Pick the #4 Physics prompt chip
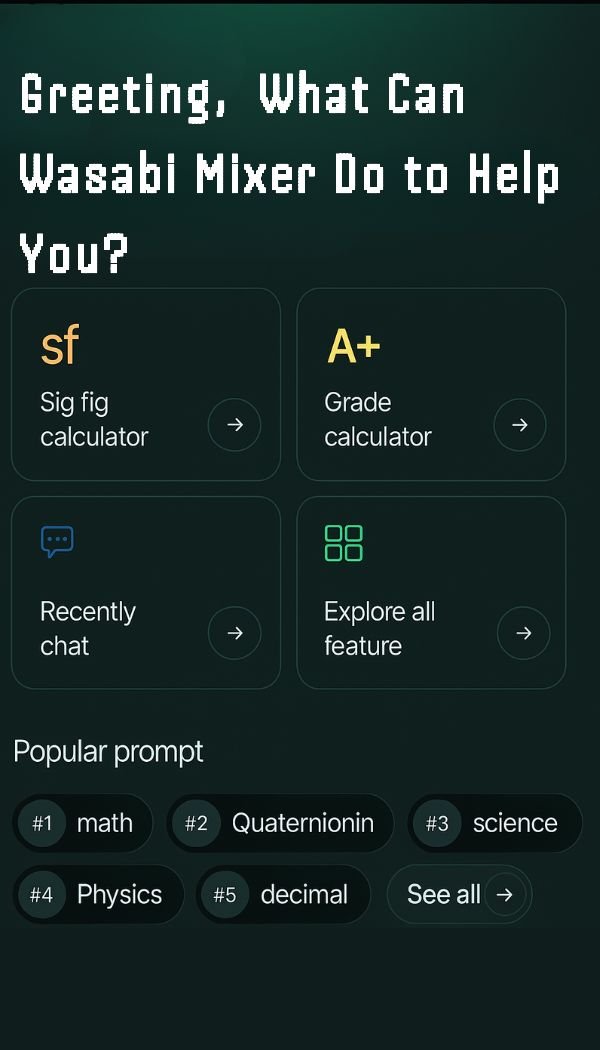Image resolution: width=600 pixels, height=1050 pixels. coord(98,894)
